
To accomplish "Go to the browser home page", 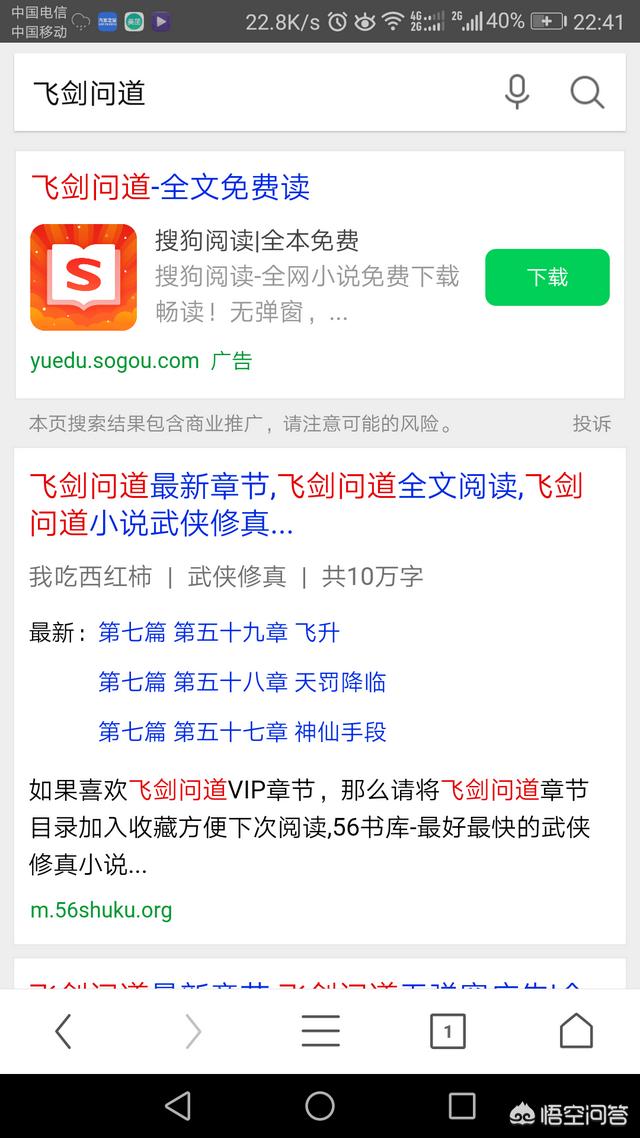I will (576, 1031).
